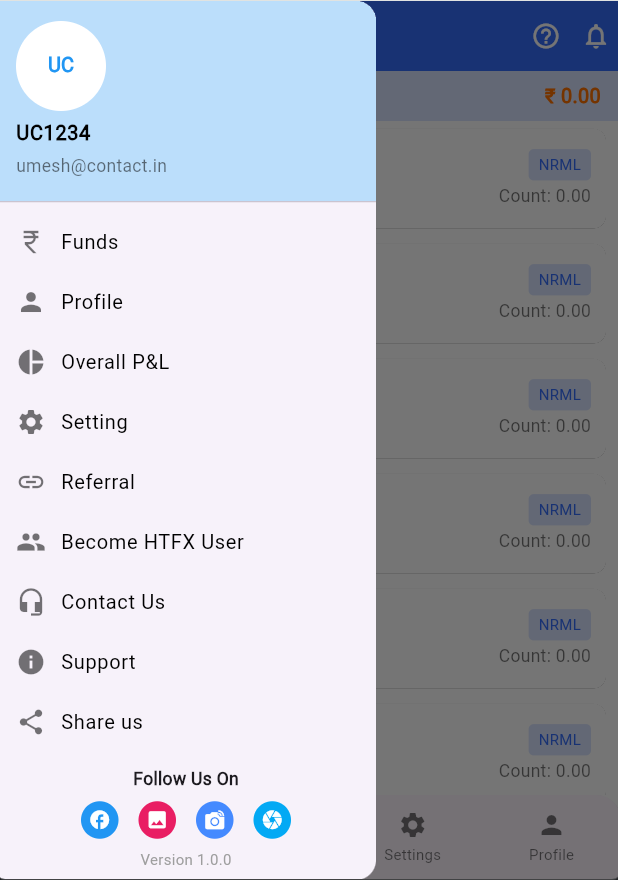Tap Become HTFX User

[x=152, y=542]
